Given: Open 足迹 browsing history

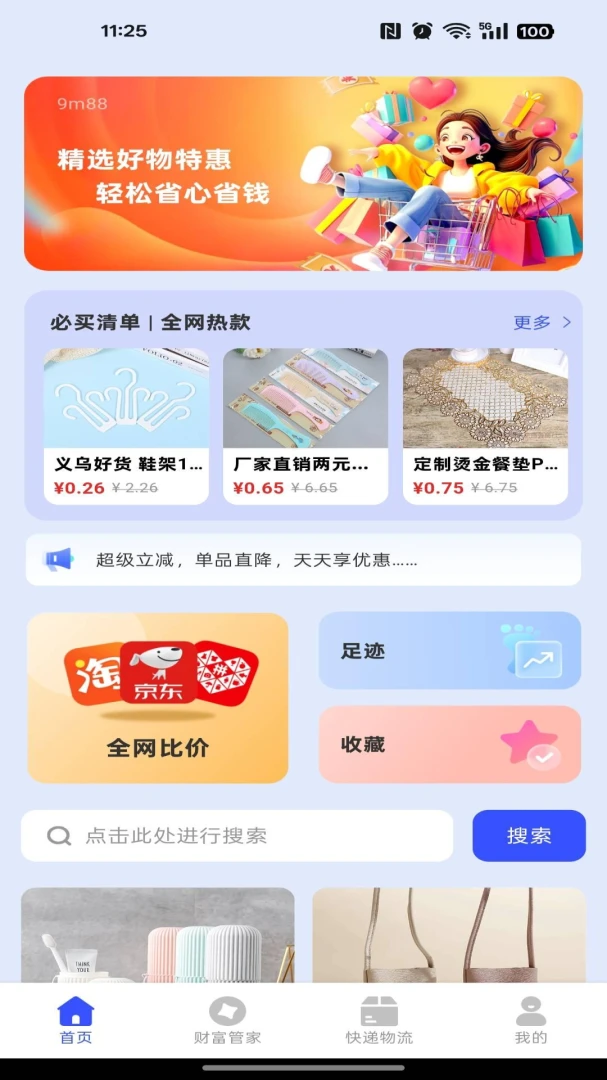Looking at the screenshot, I should coord(450,651).
